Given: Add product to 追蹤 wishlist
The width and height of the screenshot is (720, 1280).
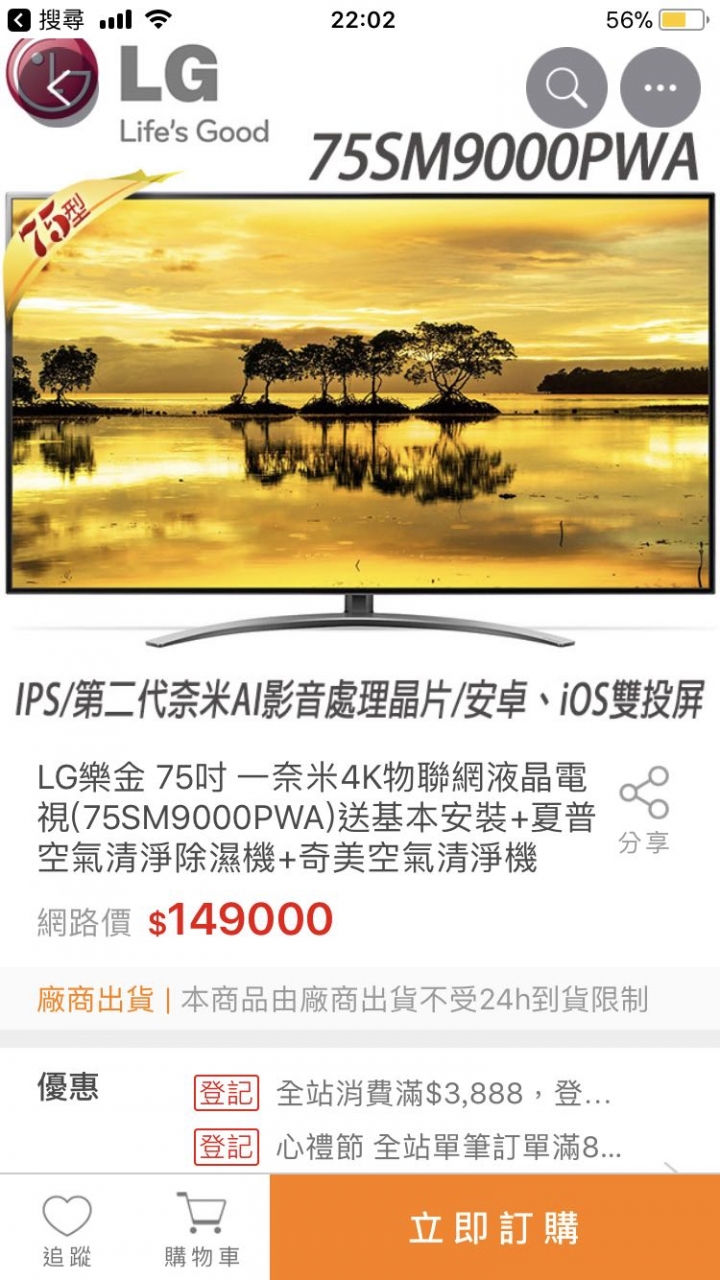Looking at the screenshot, I should [67, 1228].
